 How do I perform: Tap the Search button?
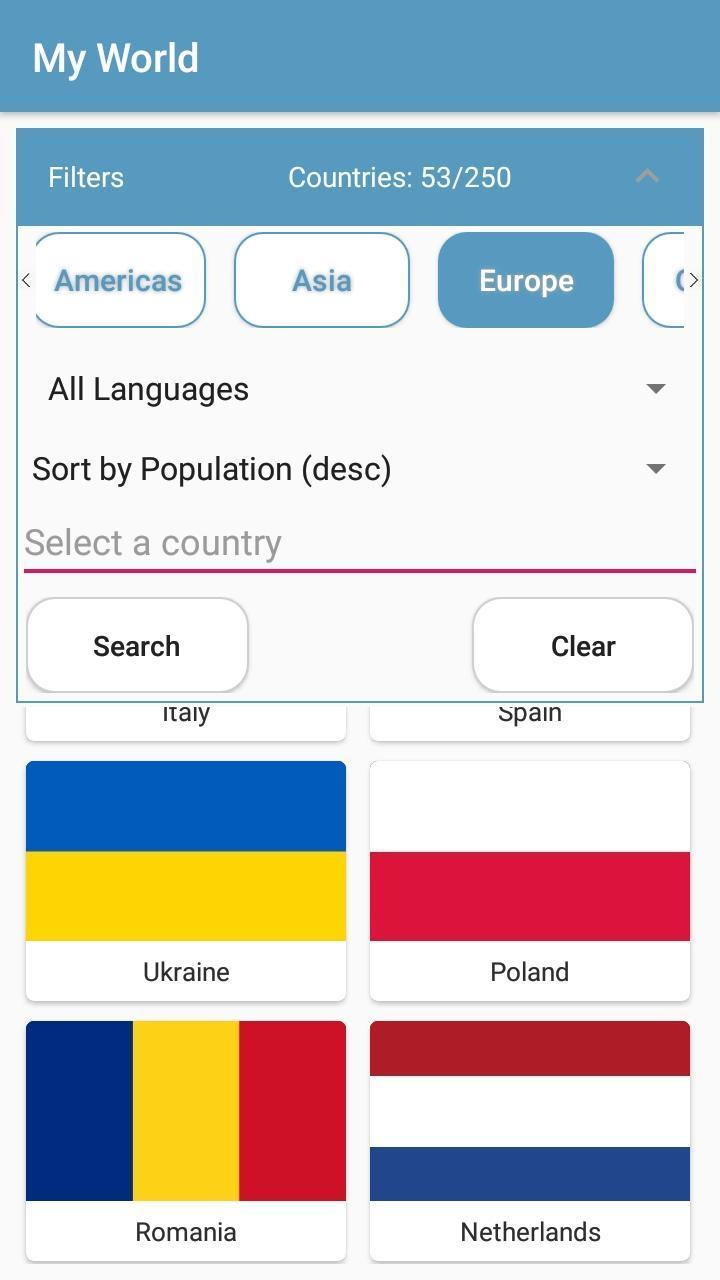pyautogui.click(x=137, y=646)
